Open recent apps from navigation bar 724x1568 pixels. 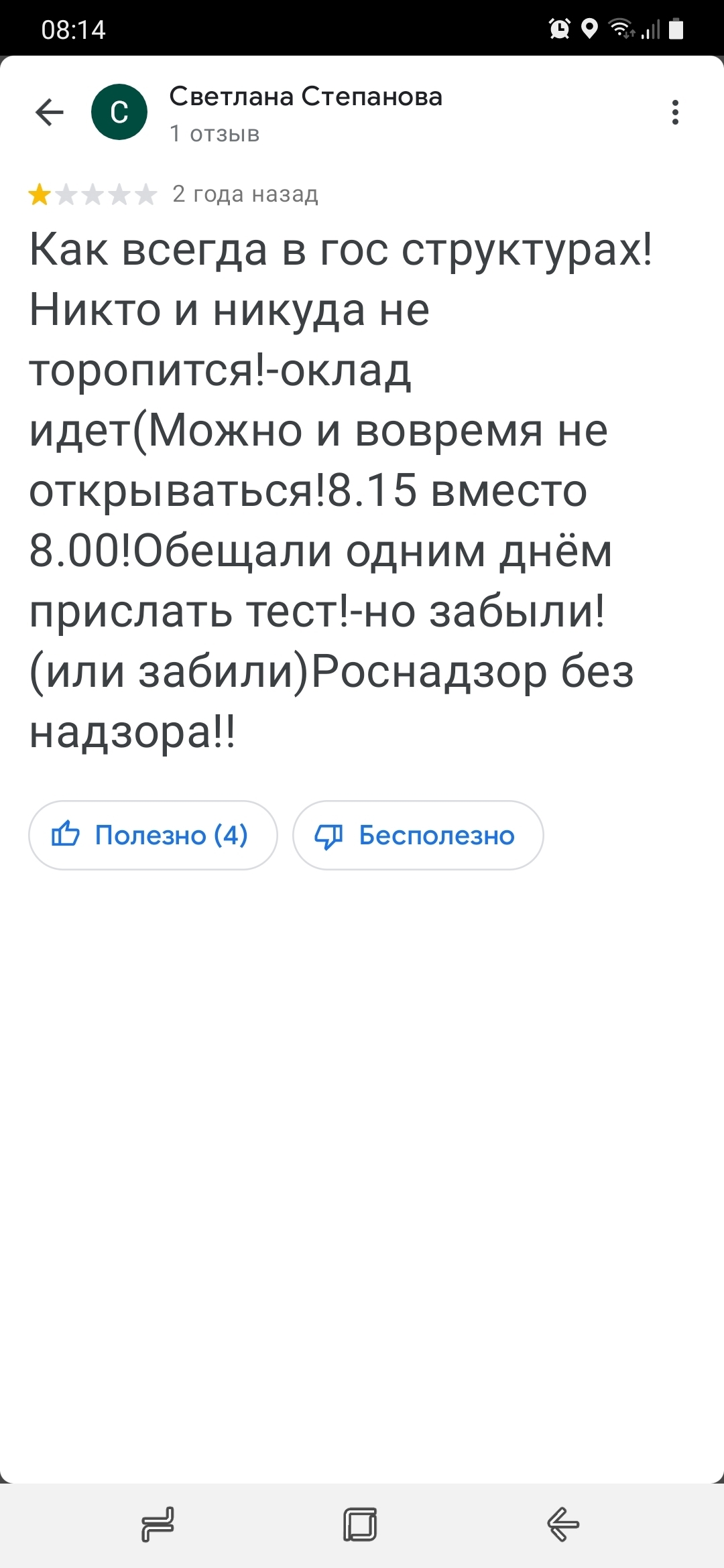coord(158,1524)
